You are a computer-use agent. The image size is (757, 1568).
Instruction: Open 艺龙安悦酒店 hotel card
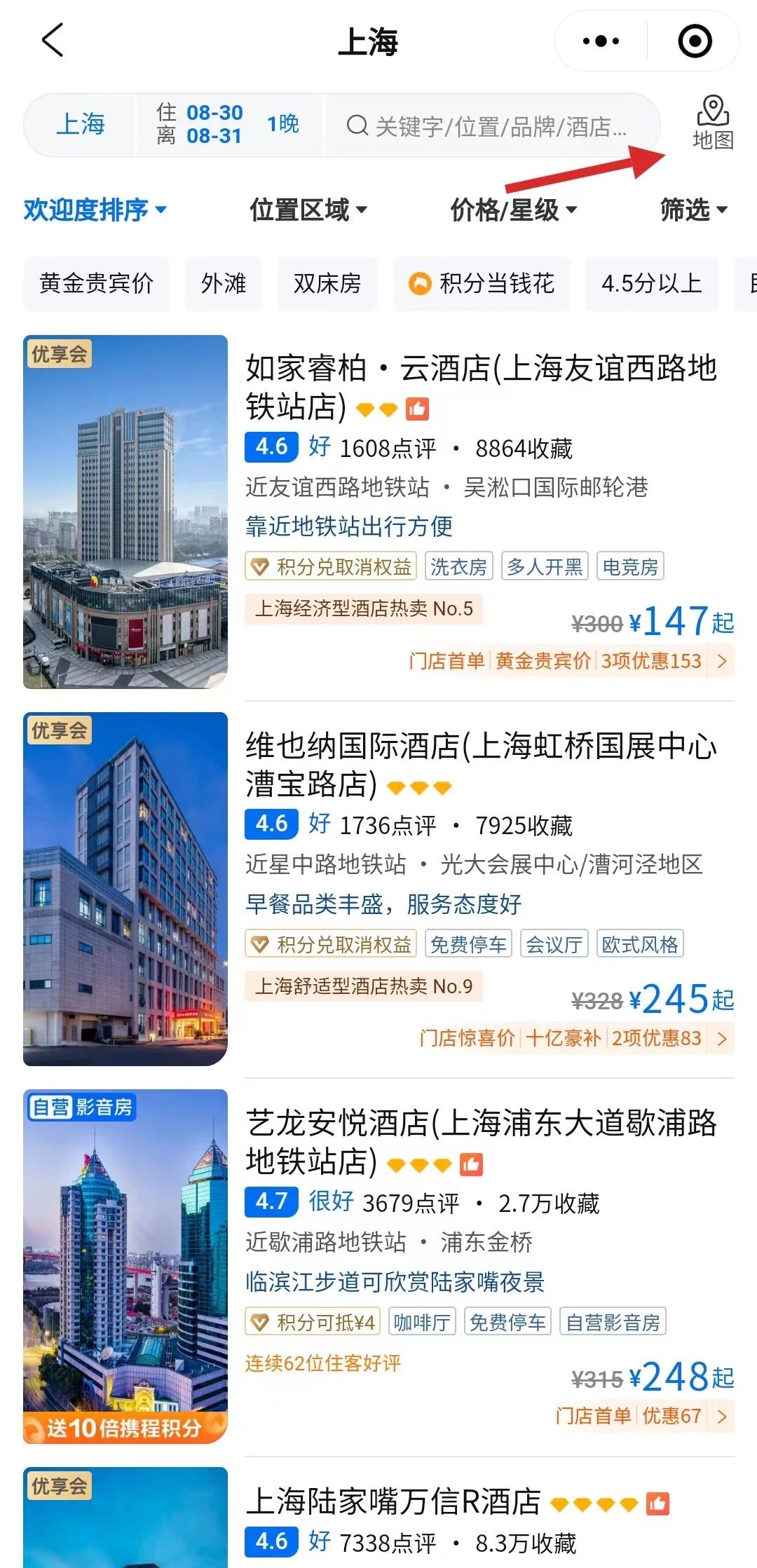tap(481, 1141)
